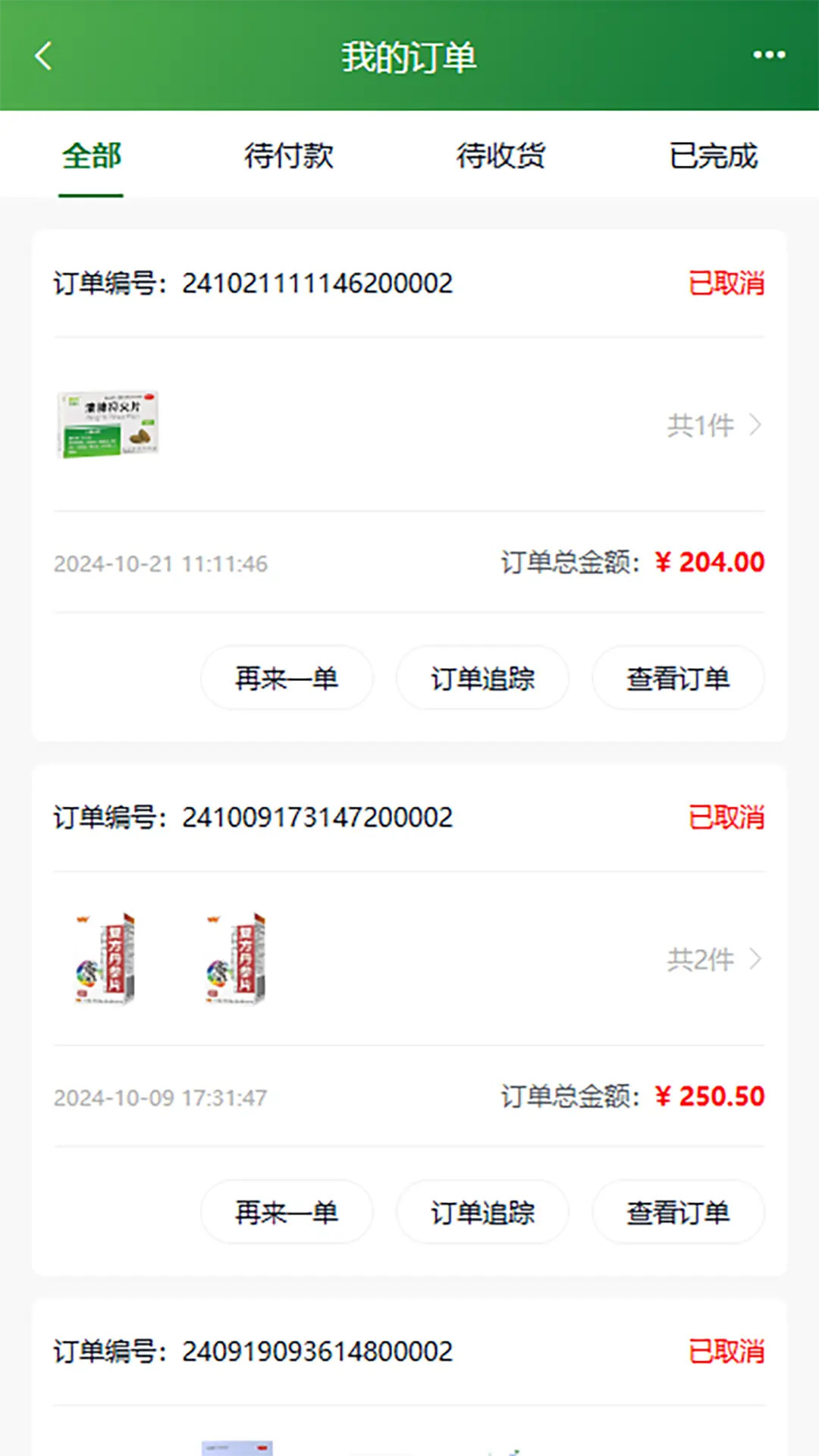This screenshot has height=1456, width=819.
Task: Tap 查看订单 on the 250.50 order
Action: tap(679, 1212)
